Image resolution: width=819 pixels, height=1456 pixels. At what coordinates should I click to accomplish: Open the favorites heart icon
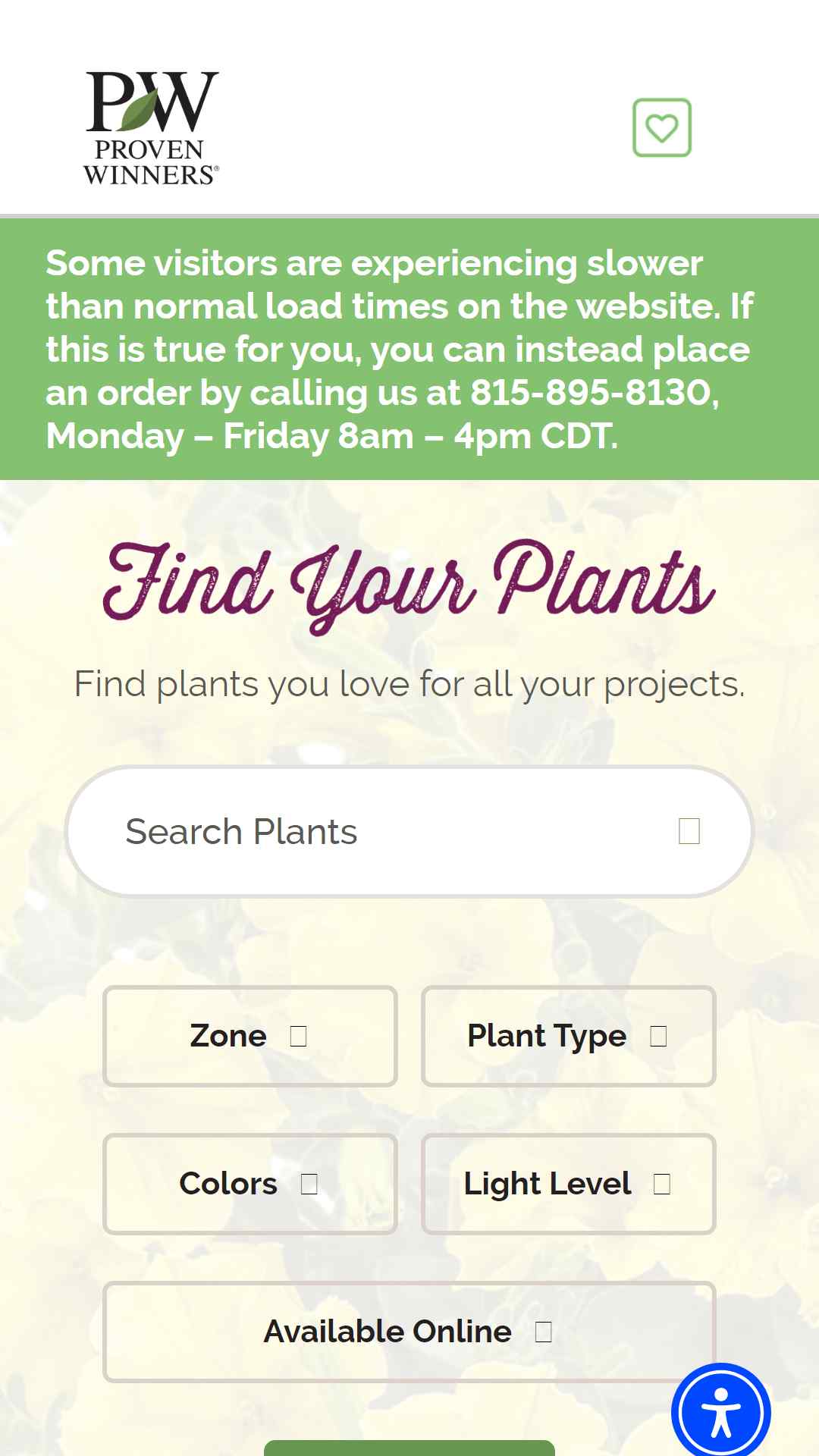pyautogui.click(x=661, y=127)
